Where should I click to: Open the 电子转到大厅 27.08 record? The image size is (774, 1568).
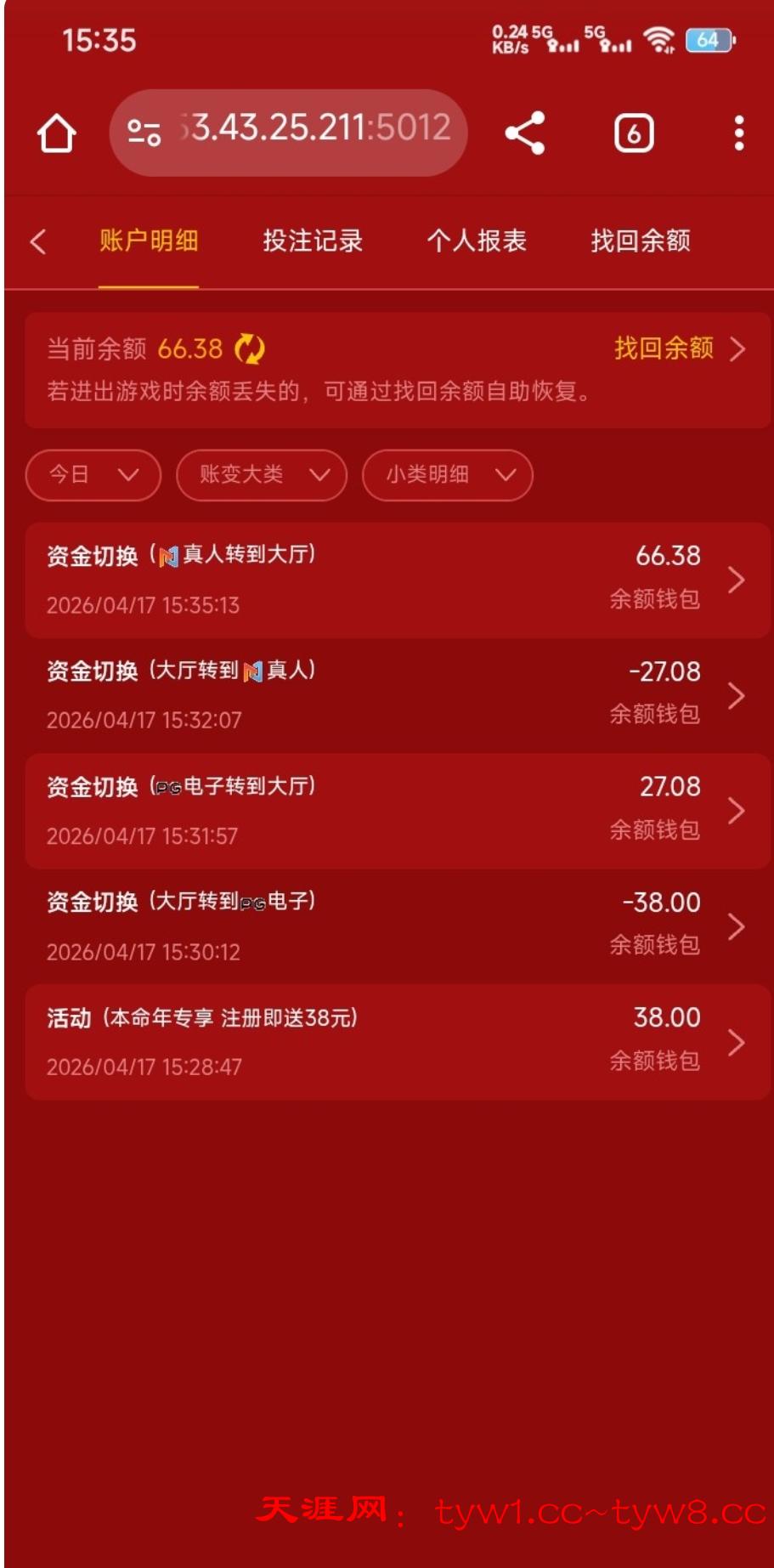(x=397, y=811)
